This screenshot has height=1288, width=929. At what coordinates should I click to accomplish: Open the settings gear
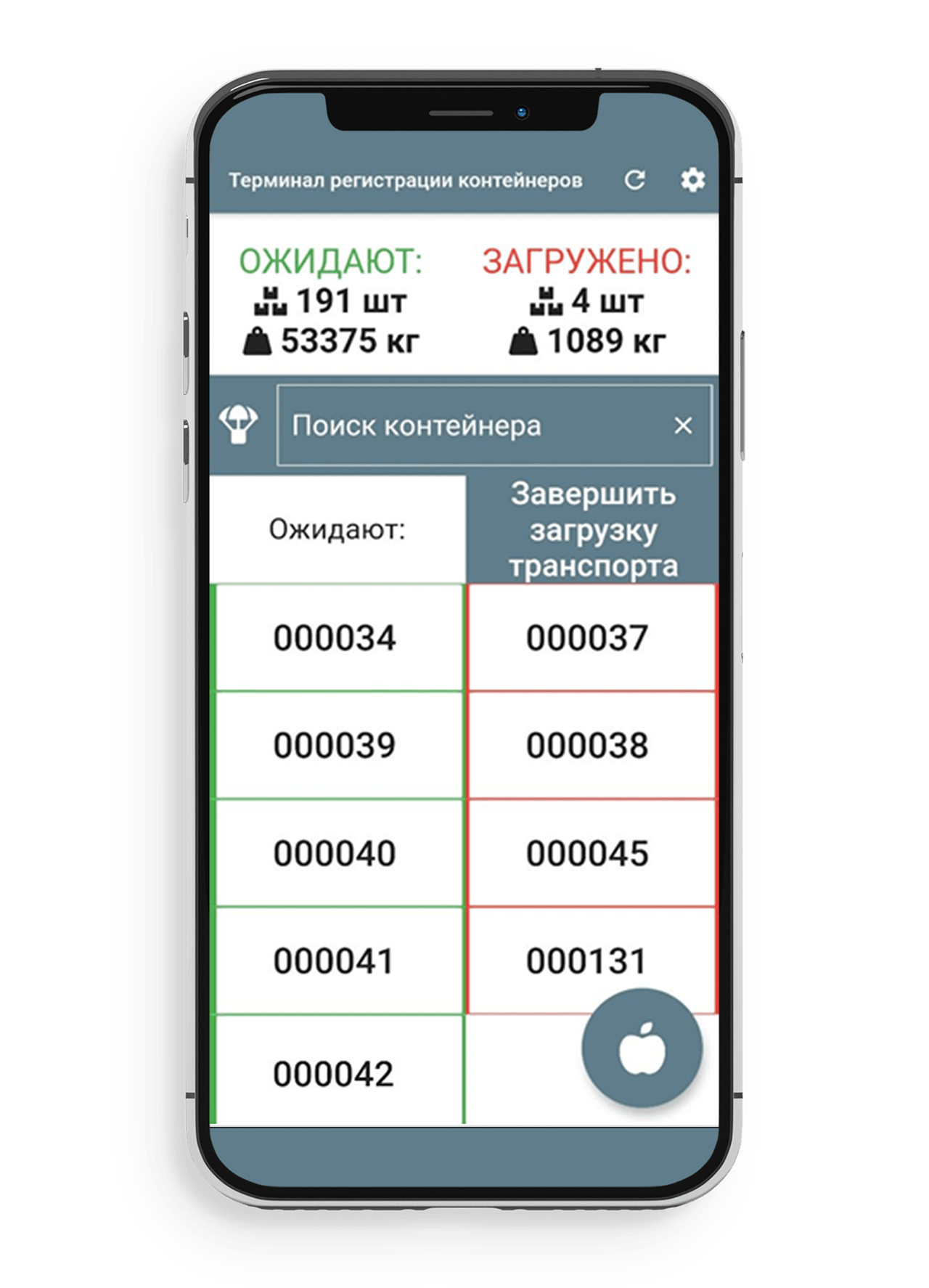click(x=692, y=180)
